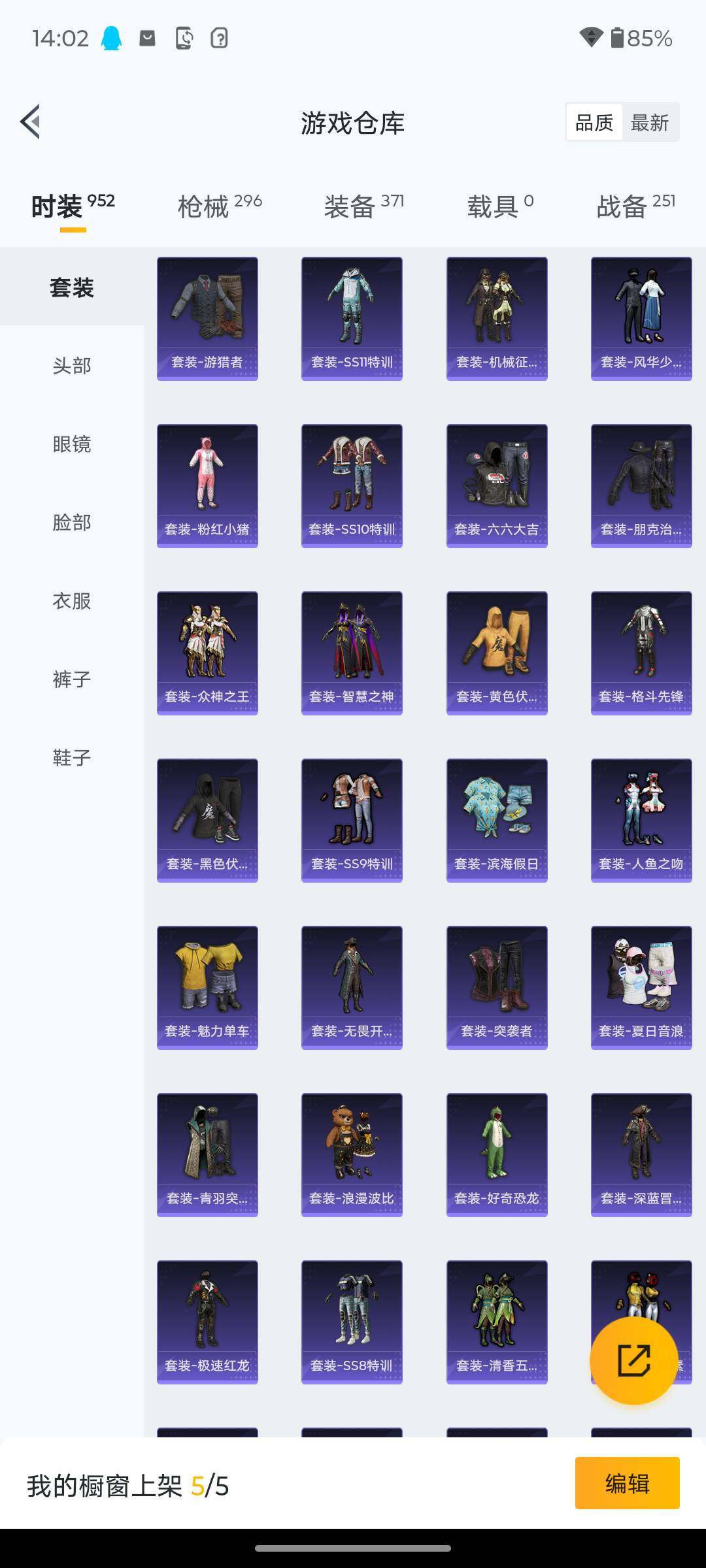Select the 裤子 category

(x=72, y=679)
